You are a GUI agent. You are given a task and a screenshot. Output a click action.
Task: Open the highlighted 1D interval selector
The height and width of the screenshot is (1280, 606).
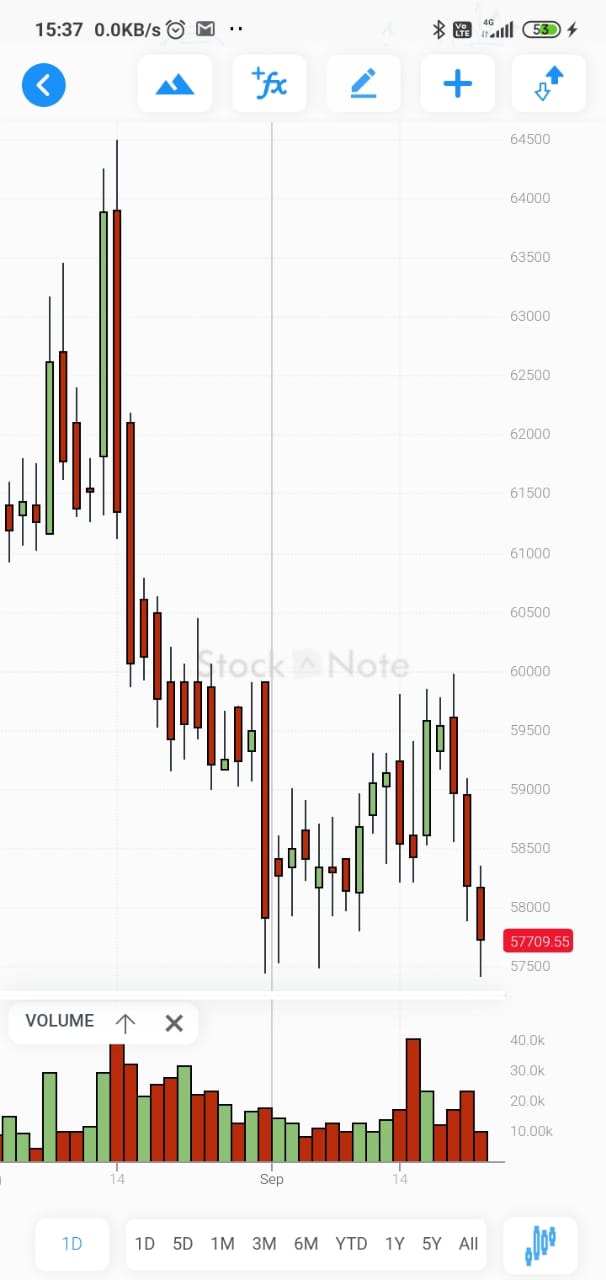[x=72, y=1244]
